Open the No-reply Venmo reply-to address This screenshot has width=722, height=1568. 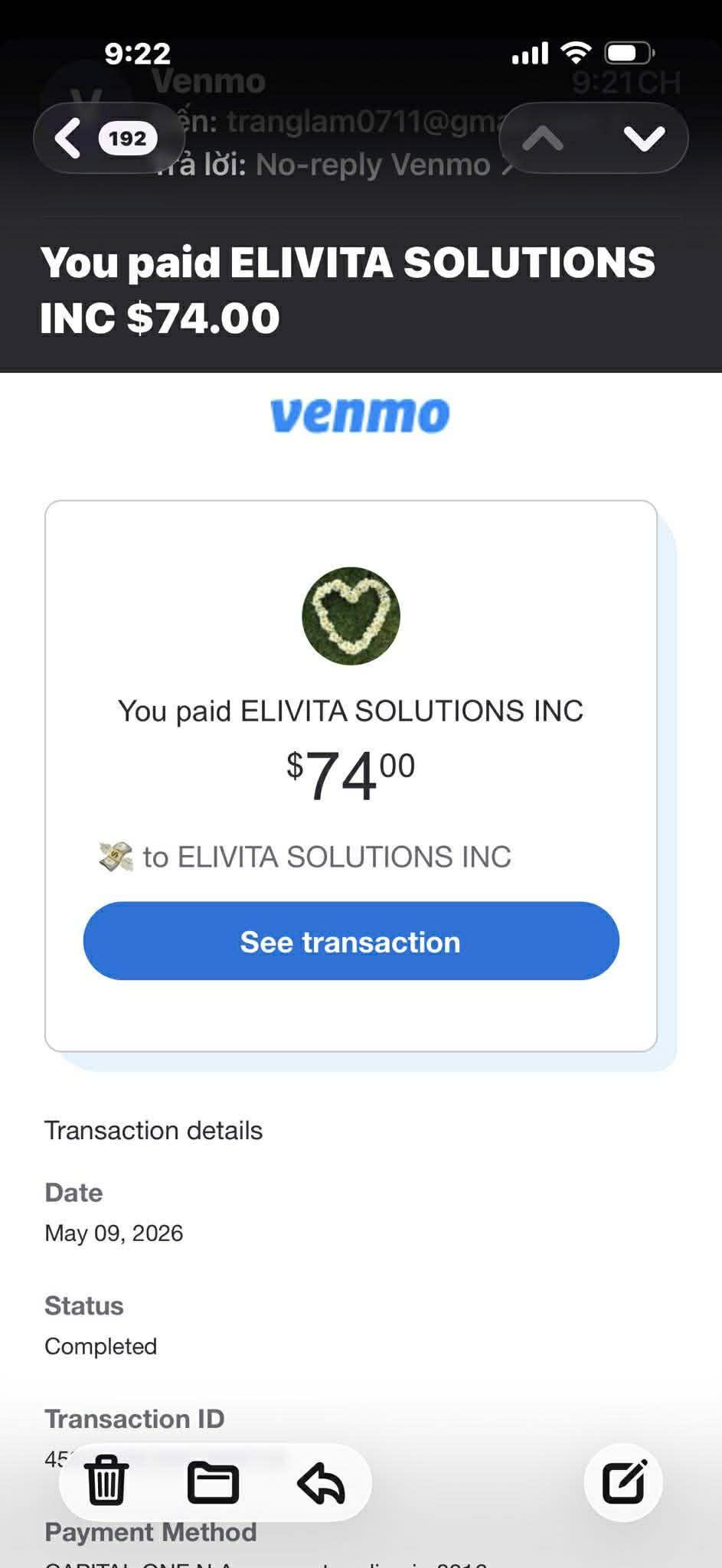coord(373,165)
